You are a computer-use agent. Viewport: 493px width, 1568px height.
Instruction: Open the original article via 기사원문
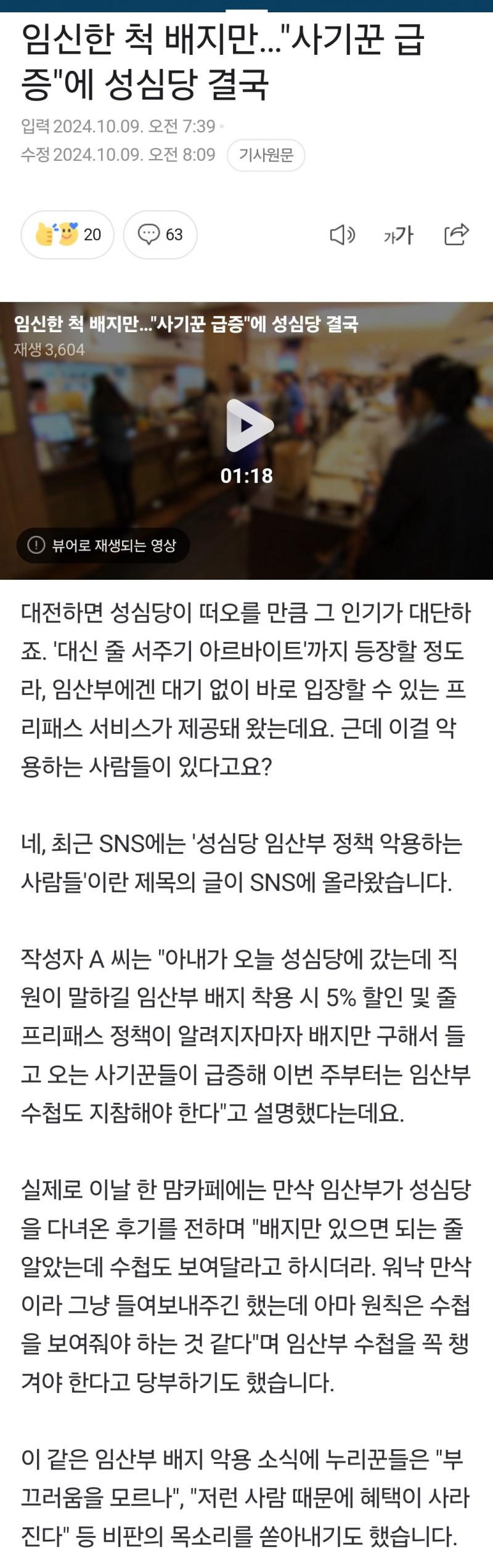(266, 155)
